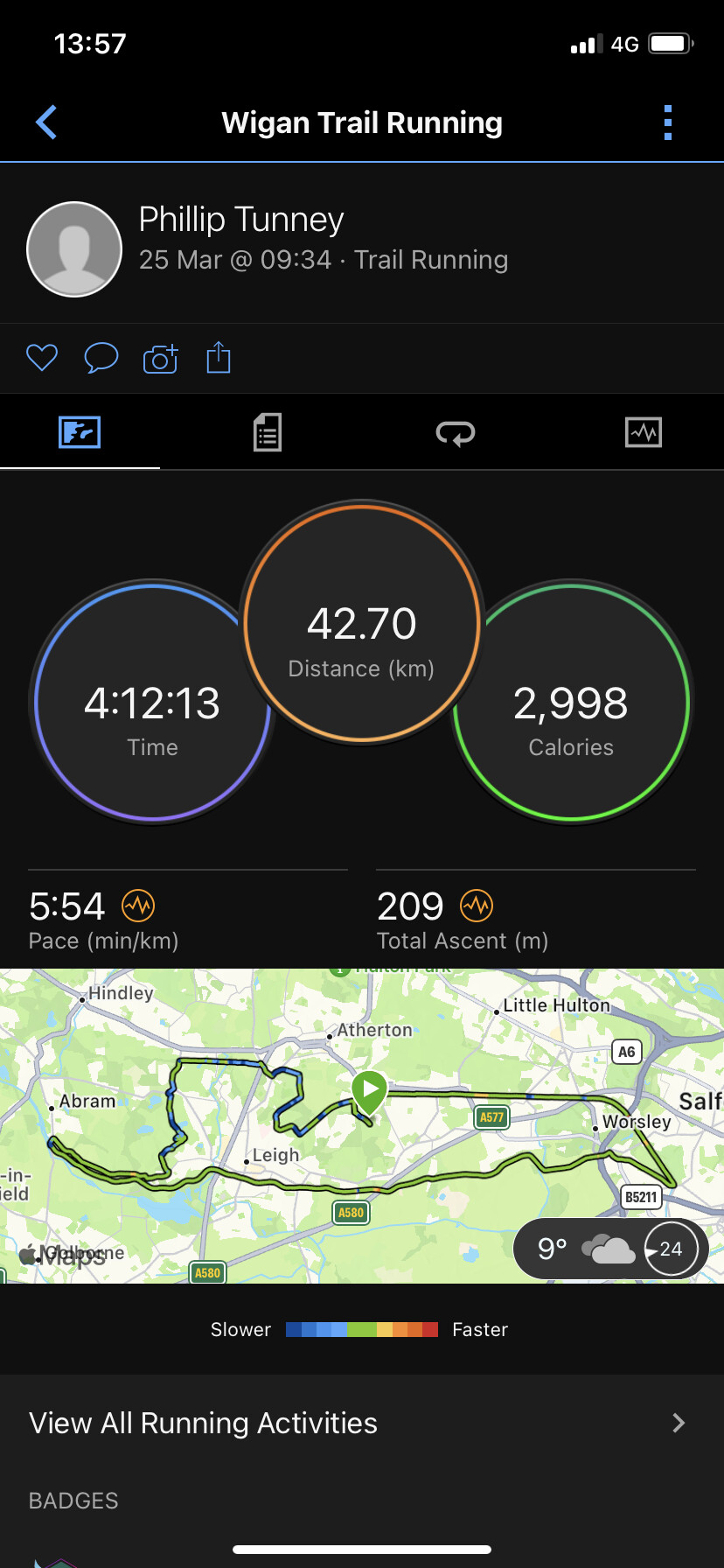This screenshot has height=1568, width=724.
Task: Switch to the charts tab
Action: (644, 432)
